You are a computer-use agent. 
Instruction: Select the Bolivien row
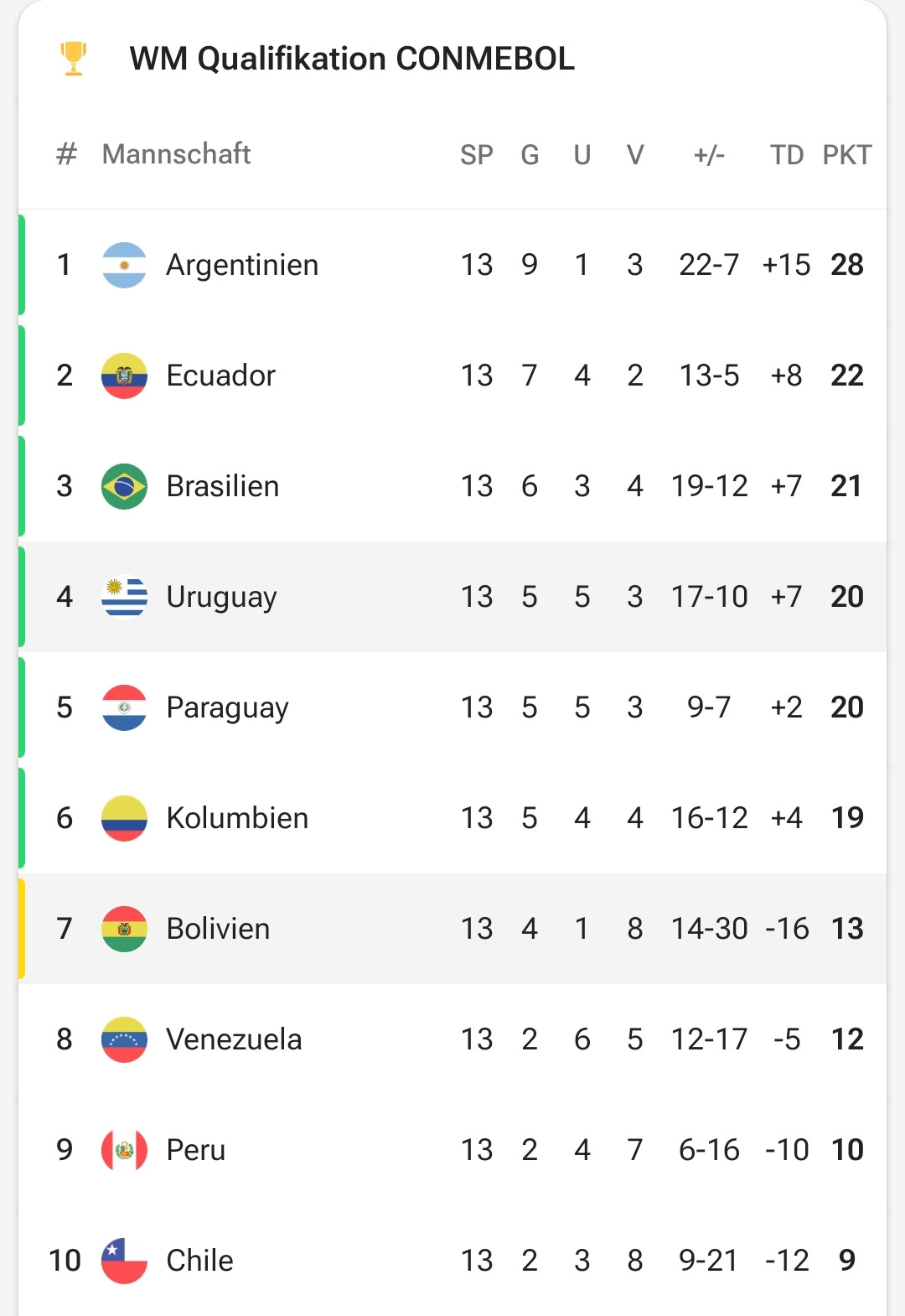218,929
